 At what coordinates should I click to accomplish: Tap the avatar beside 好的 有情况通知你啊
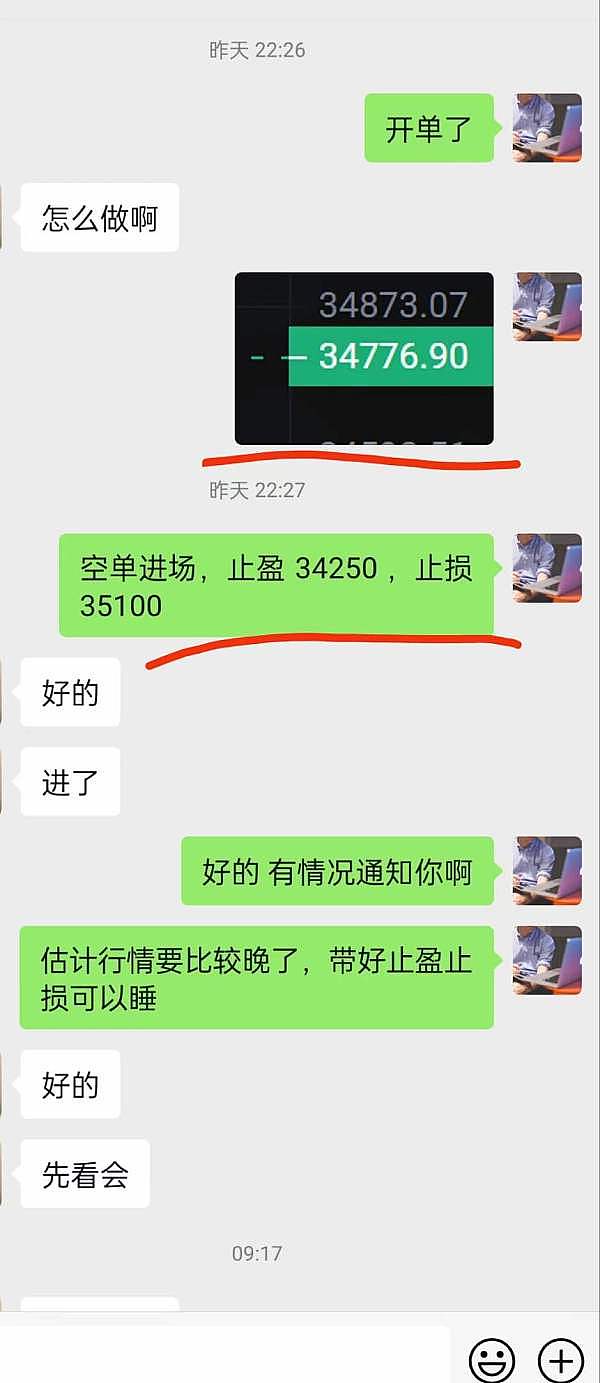pos(547,870)
